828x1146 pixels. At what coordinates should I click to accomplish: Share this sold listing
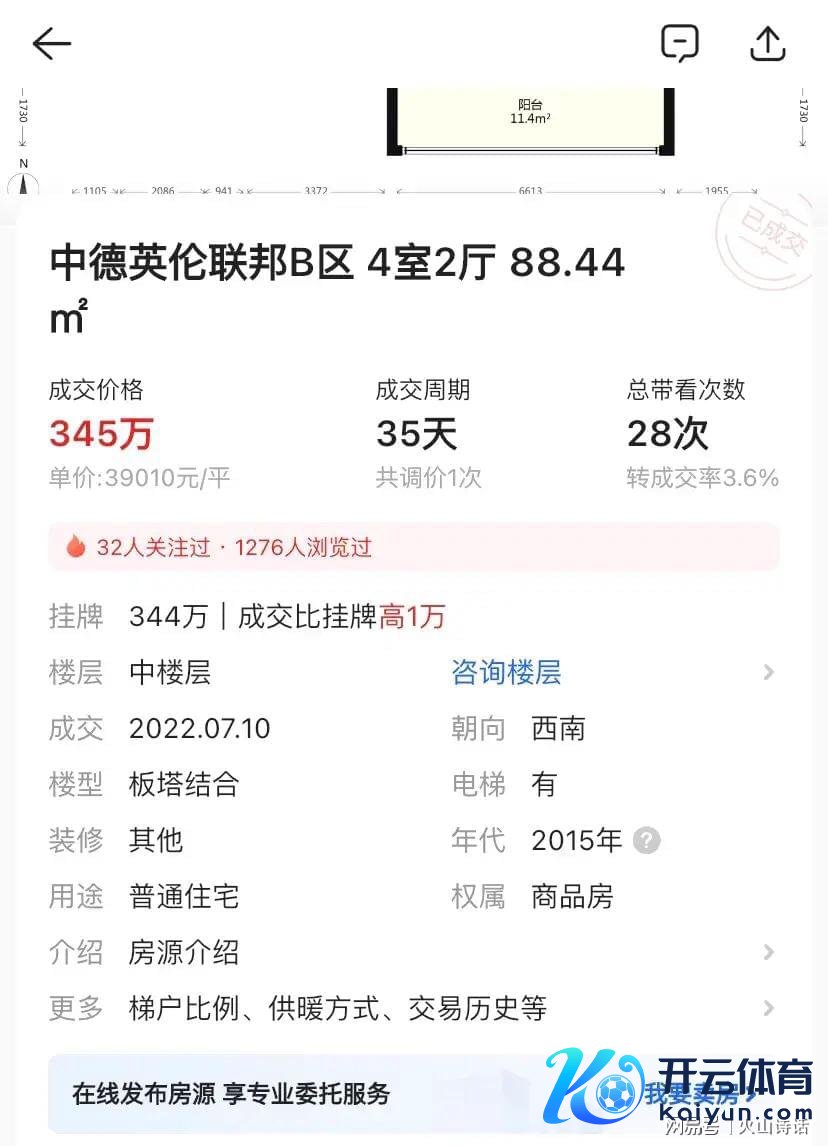(768, 44)
